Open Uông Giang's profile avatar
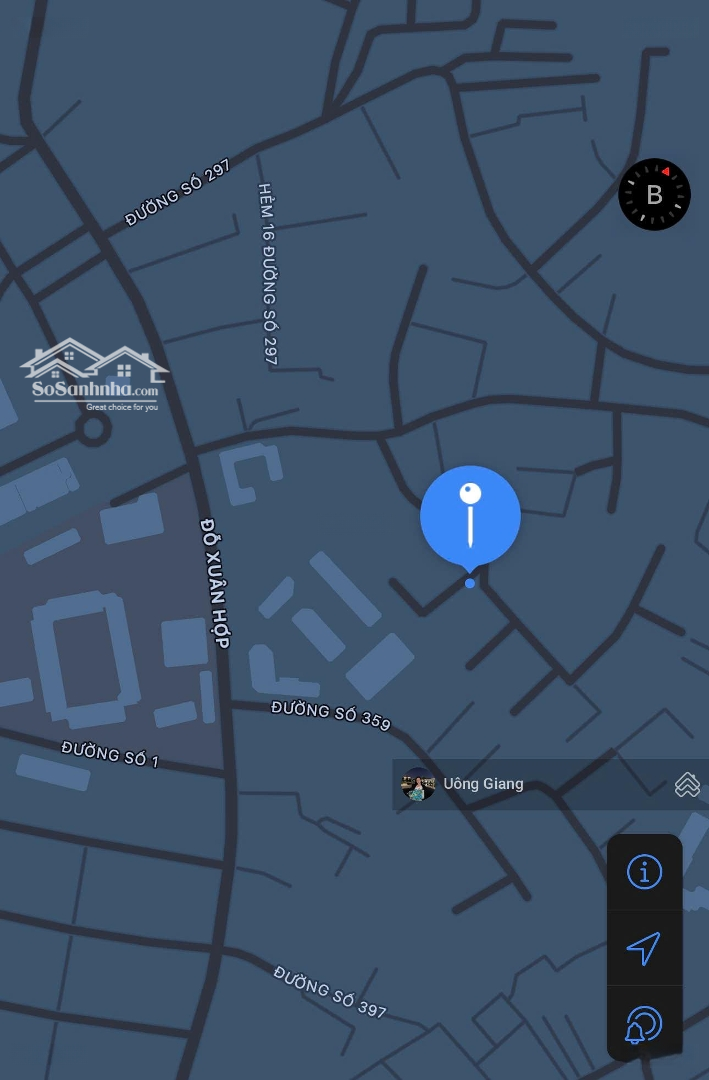709x1080 pixels. click(418, 785)
